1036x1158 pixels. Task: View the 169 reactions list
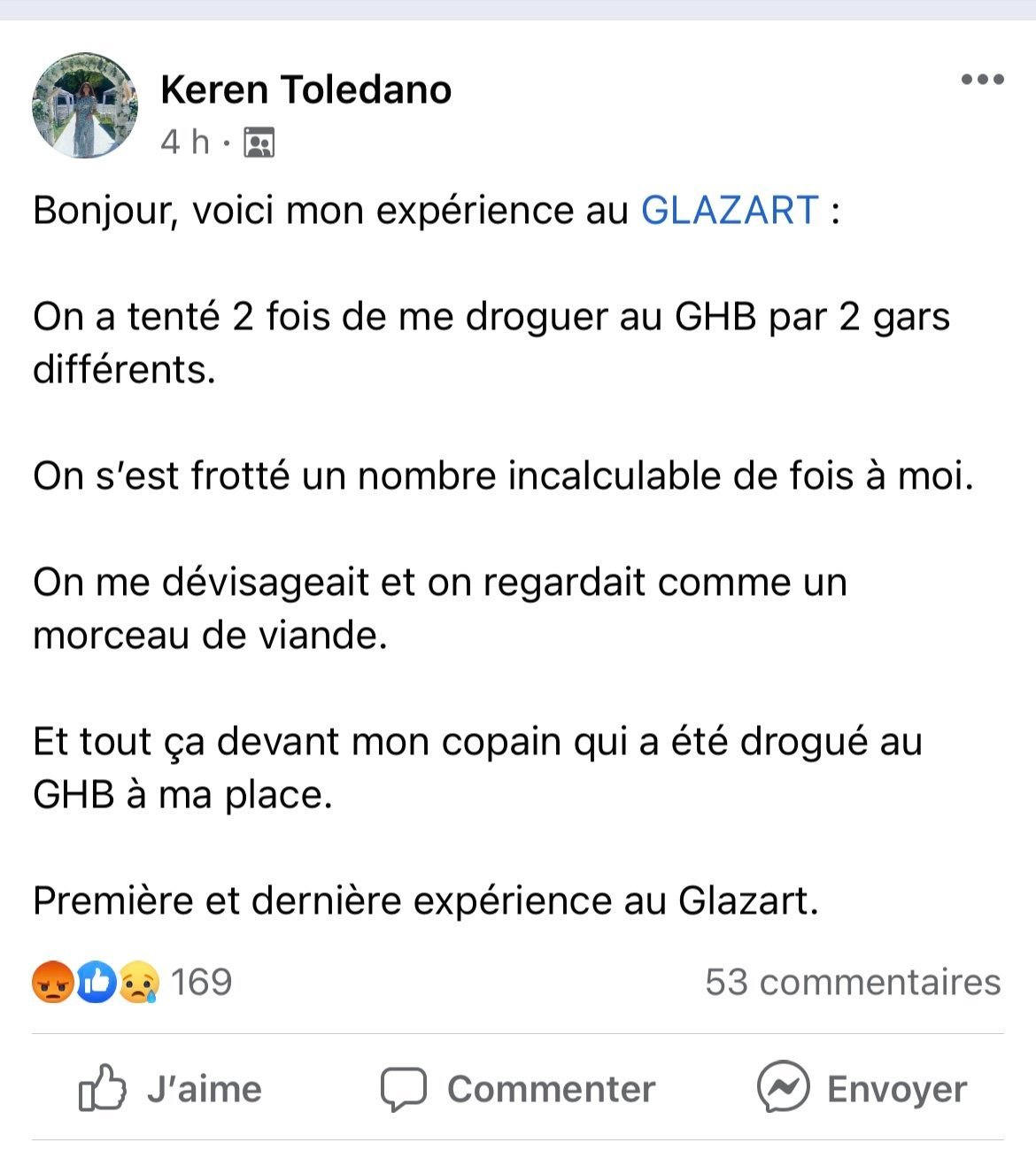(133, 982)
